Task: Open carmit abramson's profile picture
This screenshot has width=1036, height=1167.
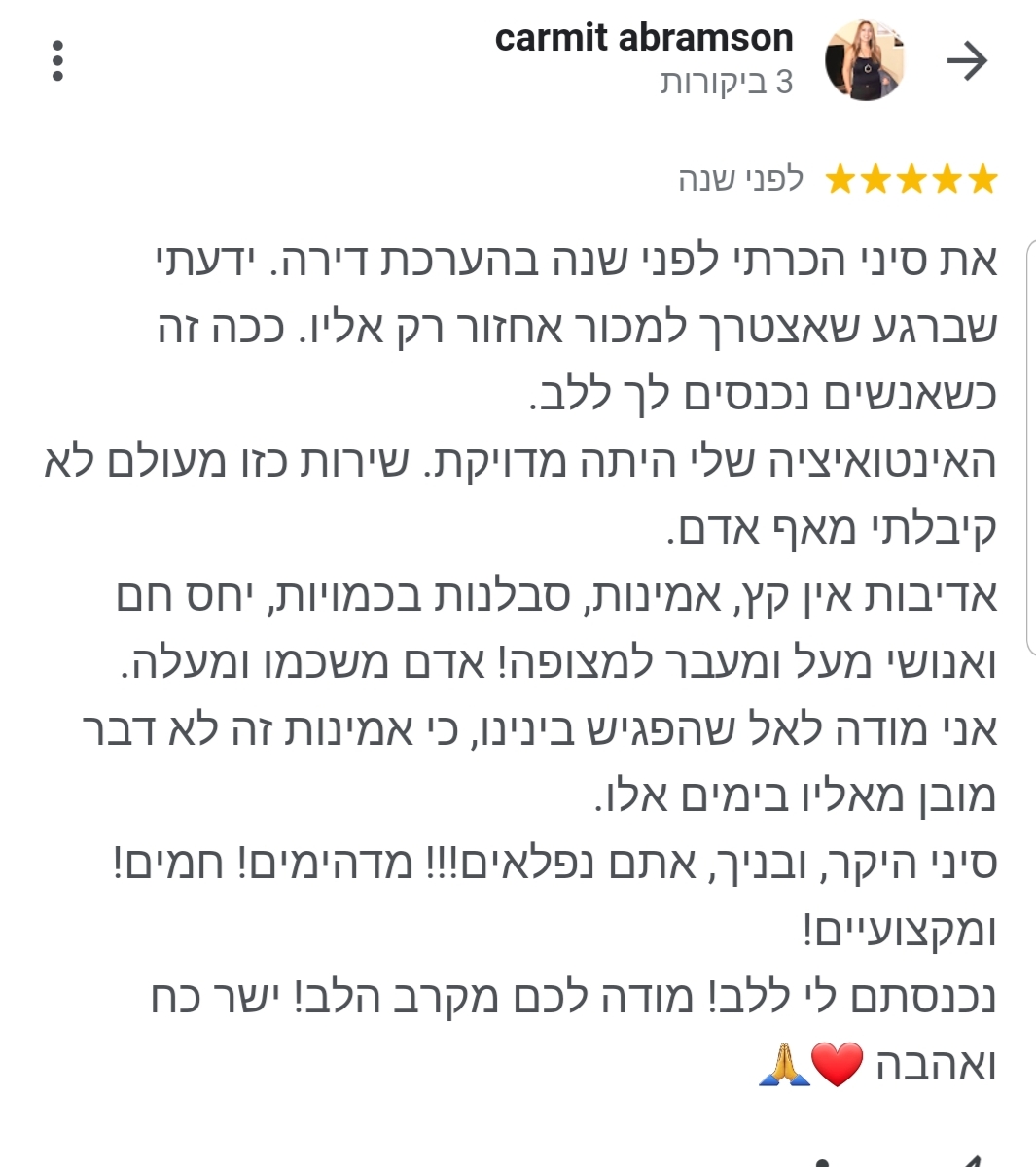Action: tap(865, 61)
